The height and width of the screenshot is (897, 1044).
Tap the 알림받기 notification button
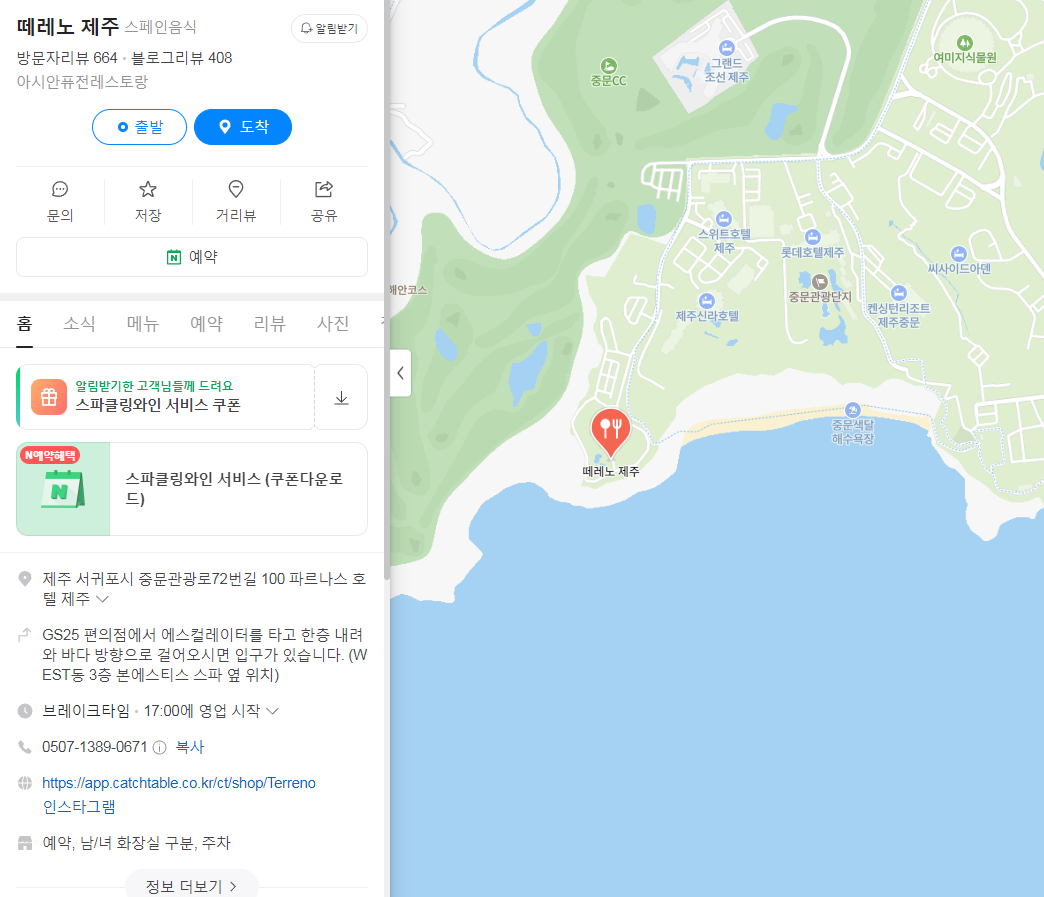click(x=329, y=29)
